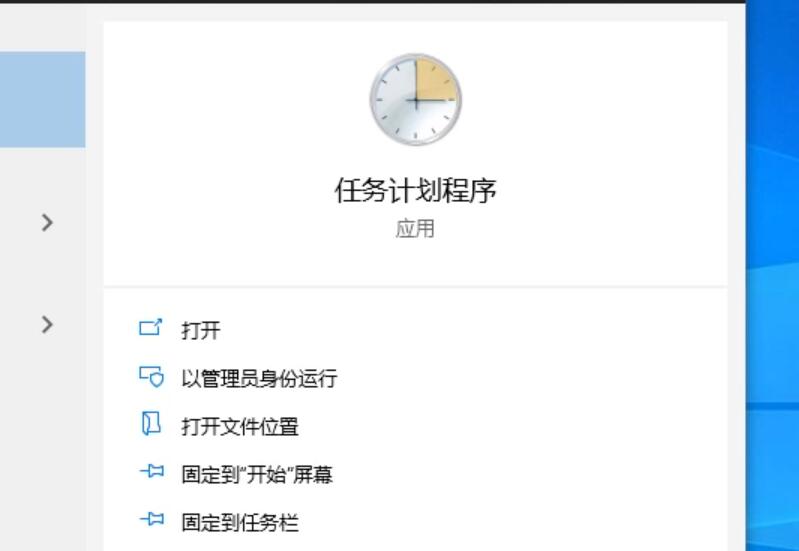
Task: 选择“以管理员身份运行”
Action: (x=258, y=378)
